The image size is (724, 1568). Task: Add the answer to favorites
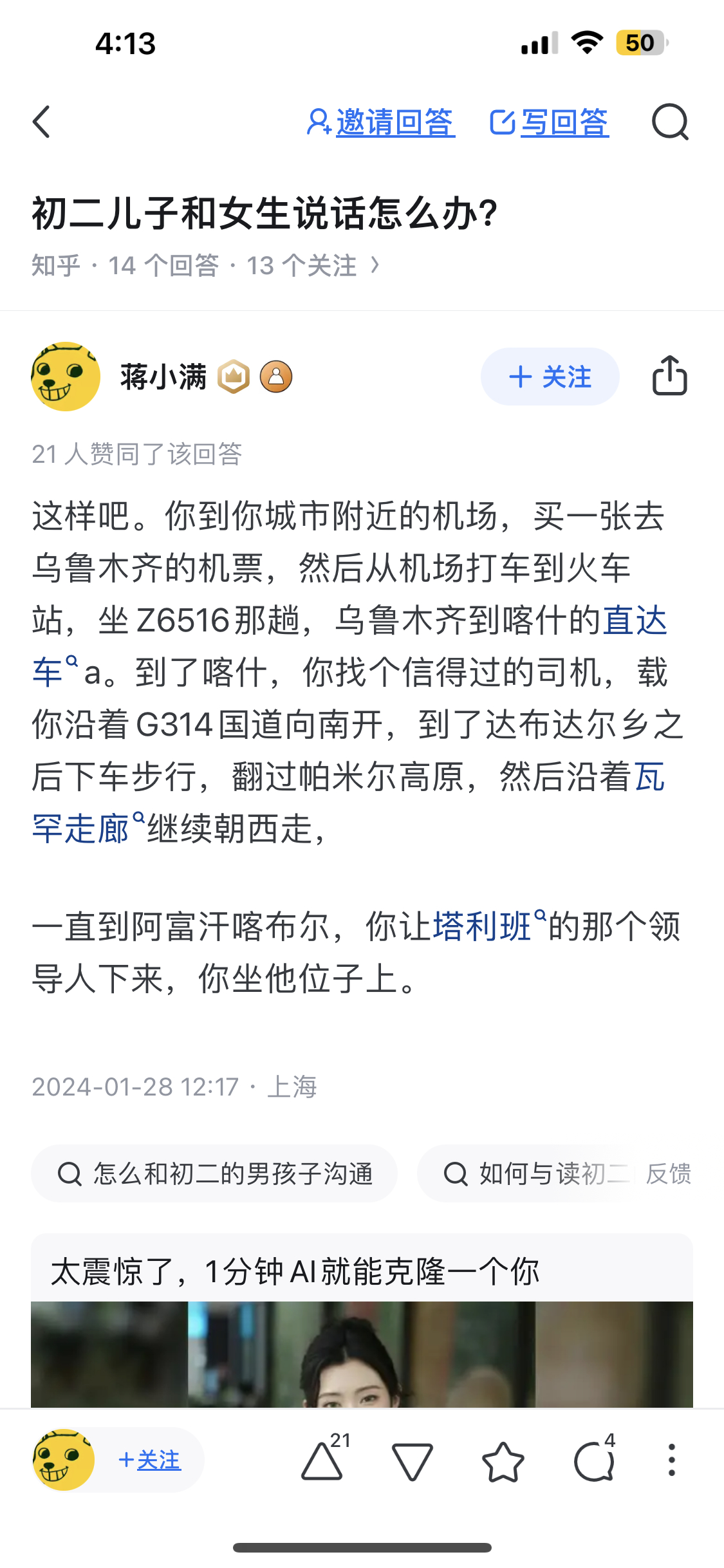(503, 1461)
